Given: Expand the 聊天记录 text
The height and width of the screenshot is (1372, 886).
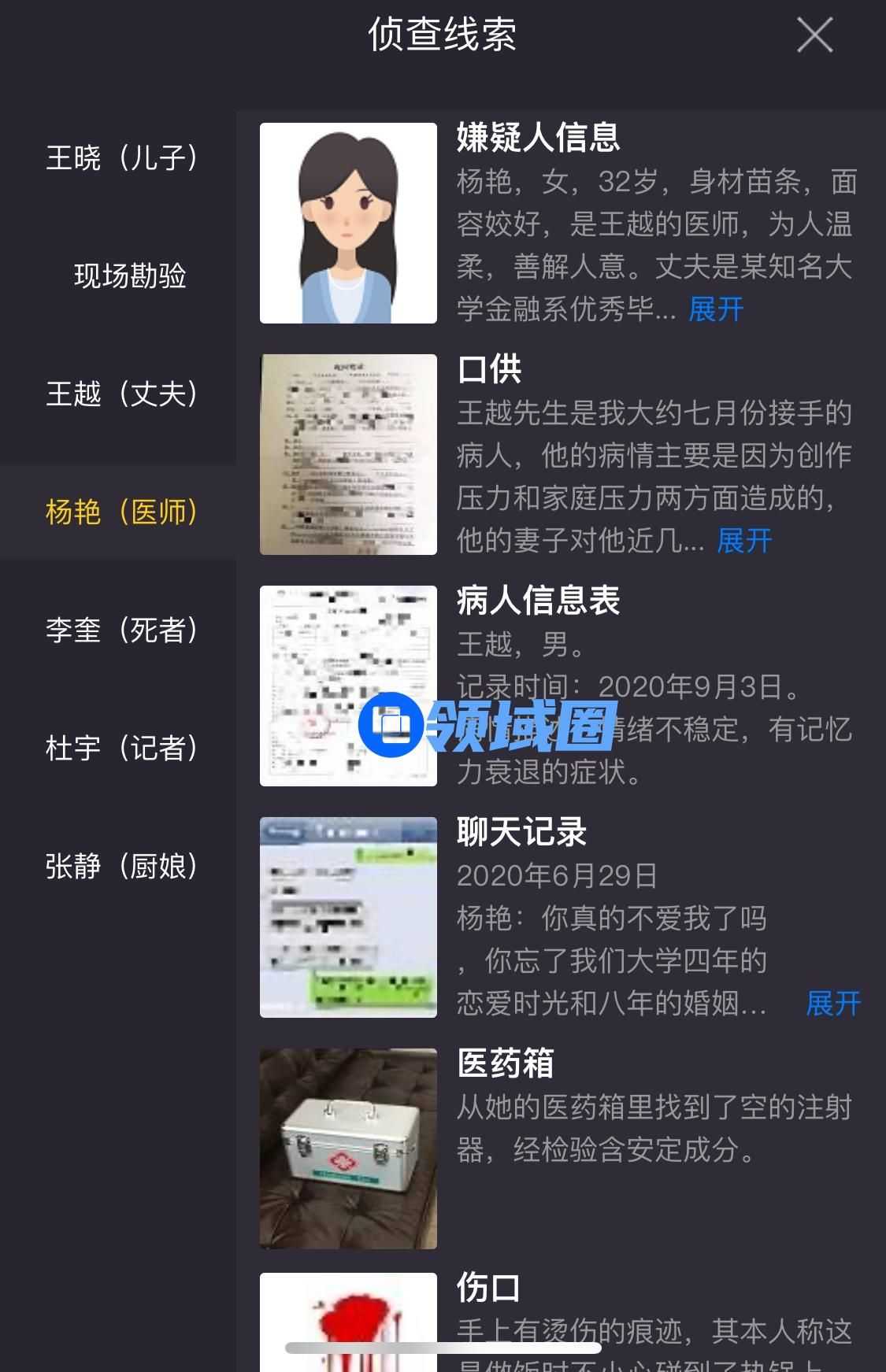Looking at the screenshot, I should [x=833, y=1004].
